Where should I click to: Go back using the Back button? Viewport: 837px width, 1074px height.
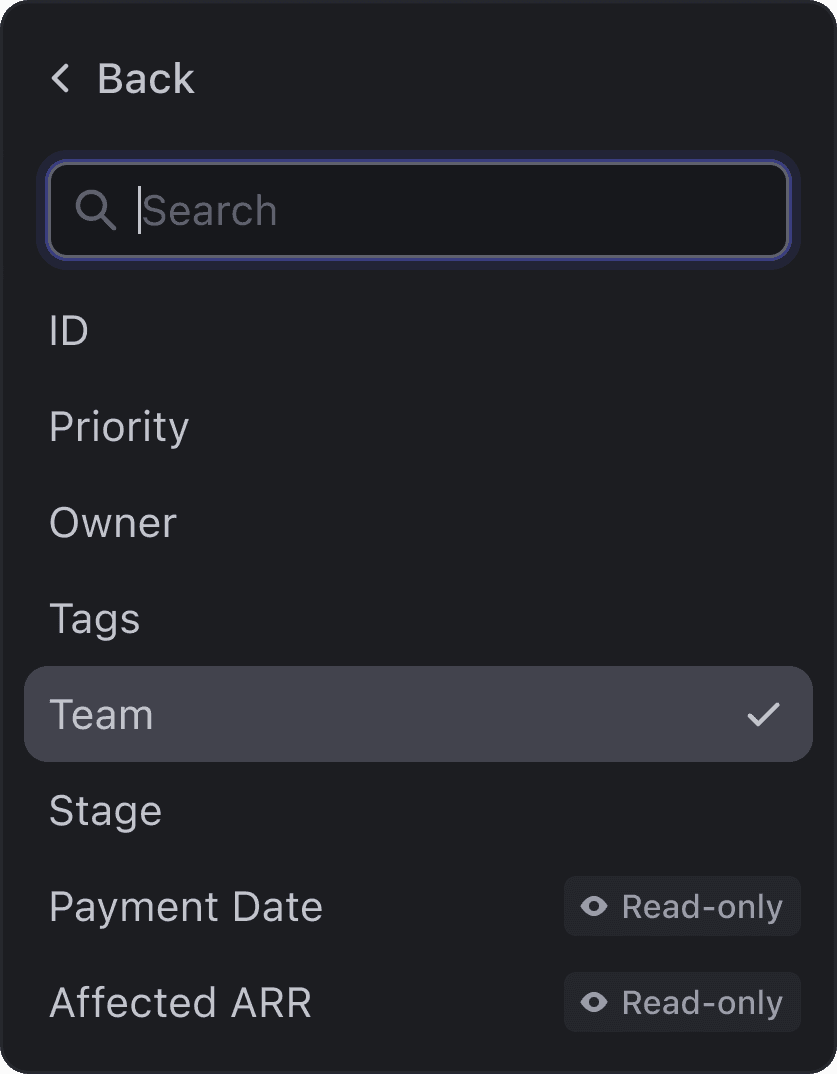click(x=123, y=79)
